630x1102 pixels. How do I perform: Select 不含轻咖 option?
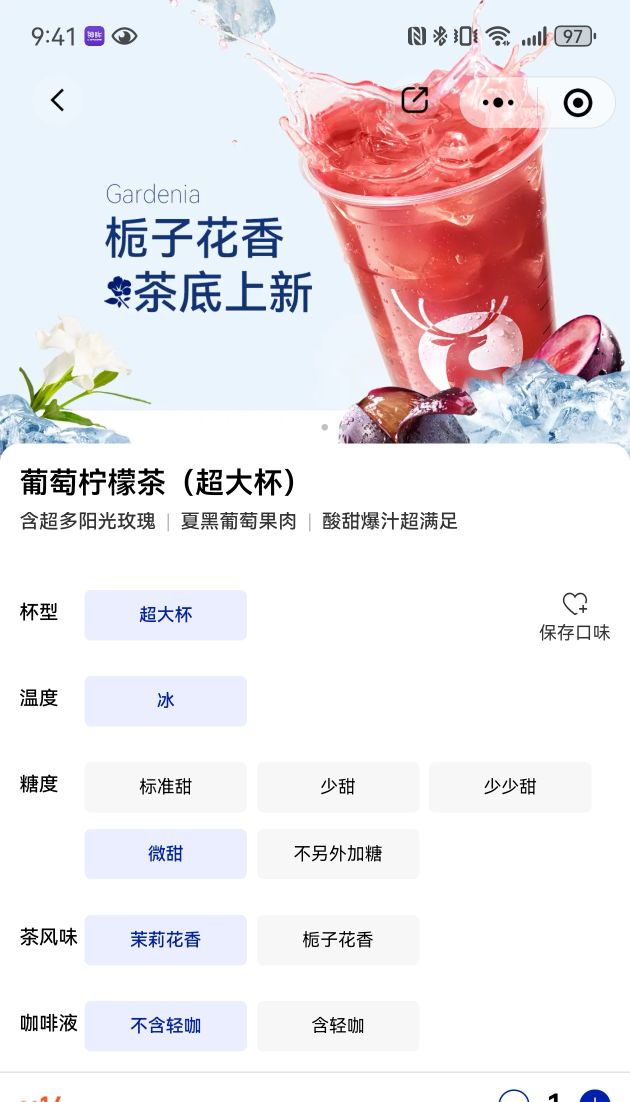pyautogui.click(x=165, y=1026)
